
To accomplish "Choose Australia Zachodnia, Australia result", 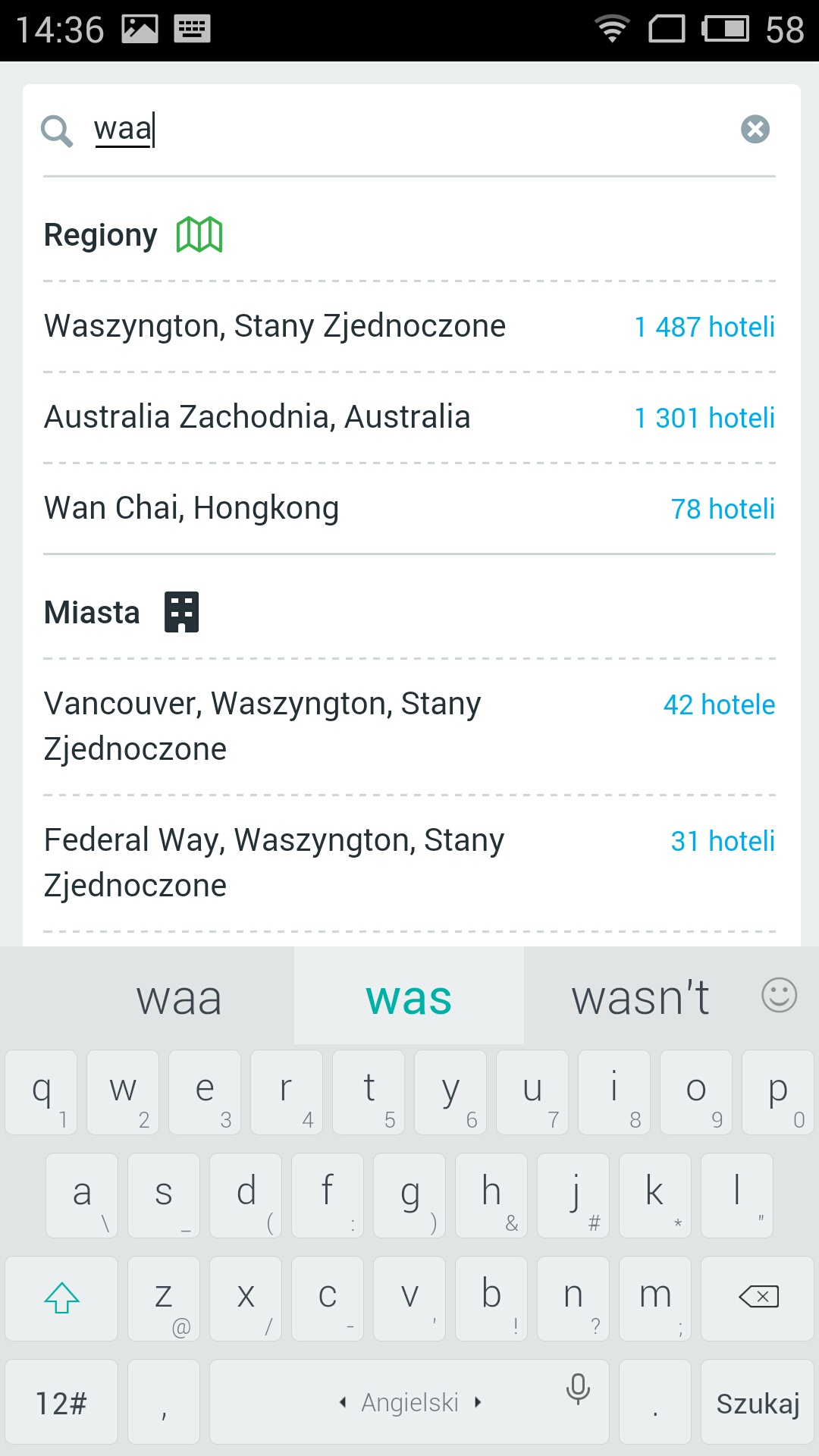I will tap(409, 417).
